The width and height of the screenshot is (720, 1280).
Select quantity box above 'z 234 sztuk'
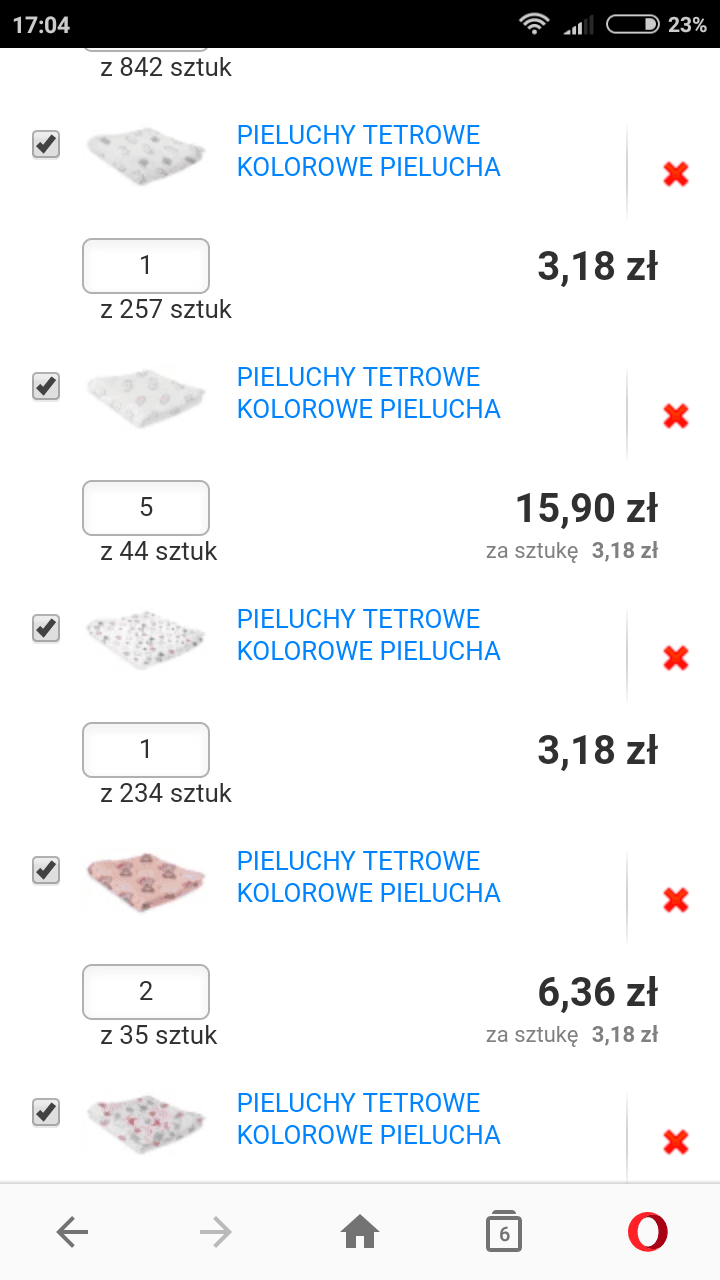(146, 750)
